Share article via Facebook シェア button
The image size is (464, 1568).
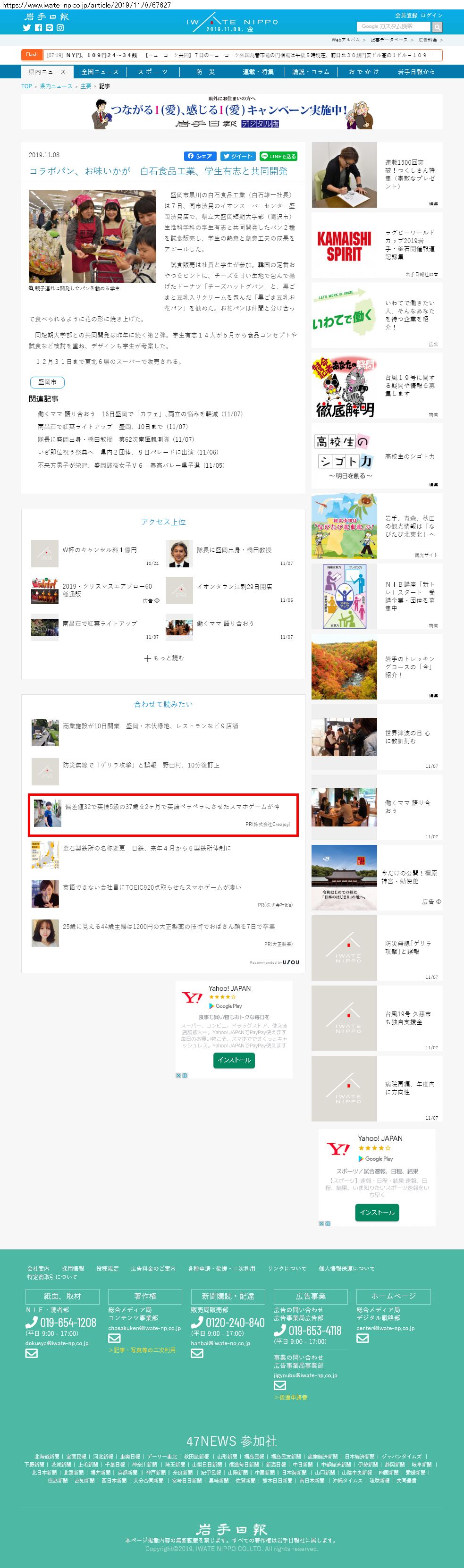(x=200, y=156)
